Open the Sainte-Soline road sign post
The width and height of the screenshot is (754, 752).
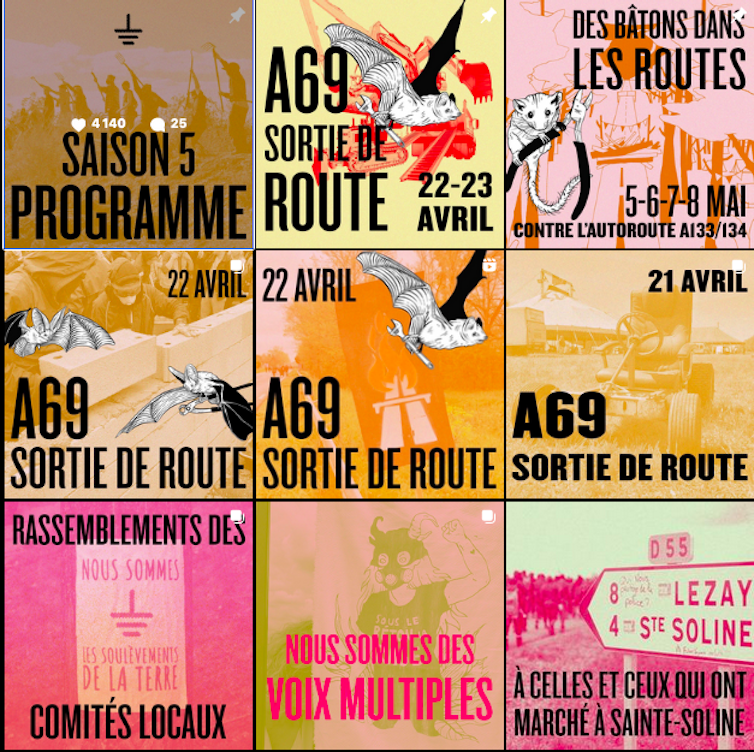629,625
